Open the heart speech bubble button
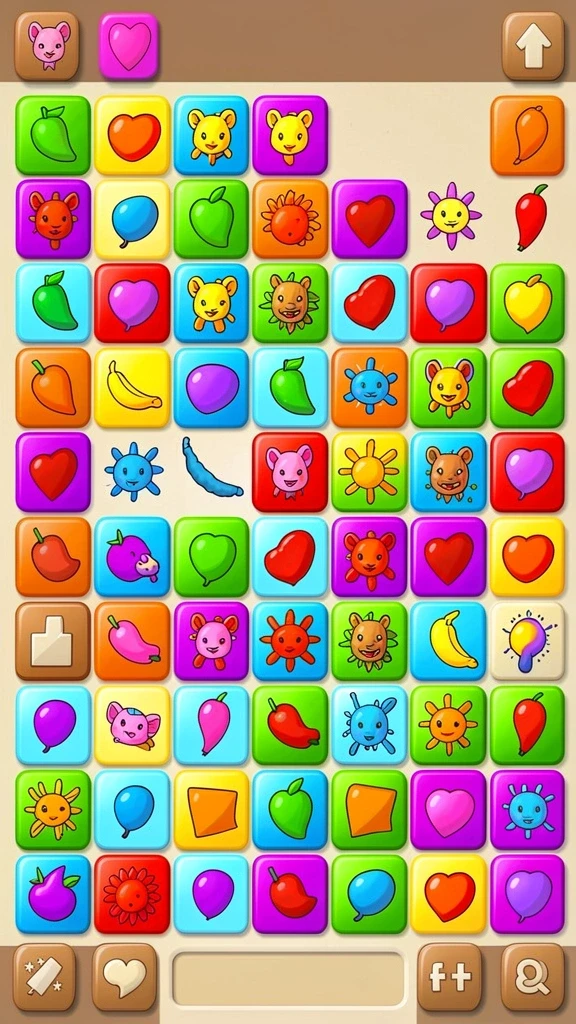 [x=124, y=977]
